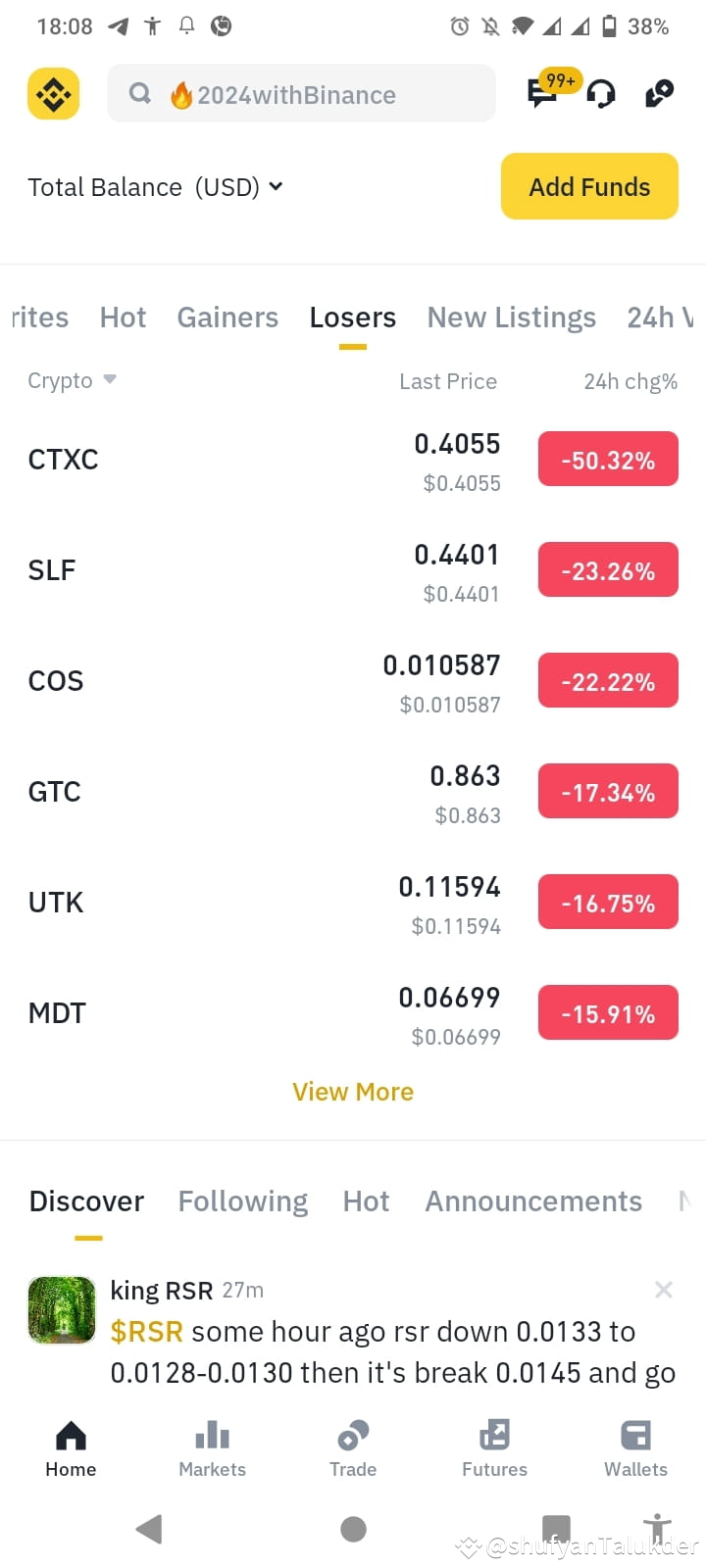Open the king RSR profile thumbnail
Screen dimensions: 706x1568
[x=61, y=1309]
